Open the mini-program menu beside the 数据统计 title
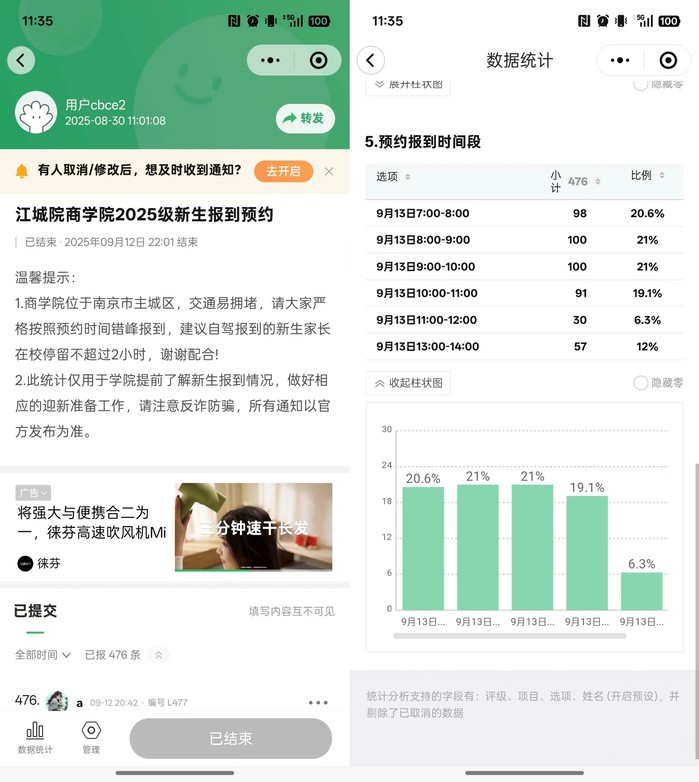699x782 pixels. [x=619, y=60]
